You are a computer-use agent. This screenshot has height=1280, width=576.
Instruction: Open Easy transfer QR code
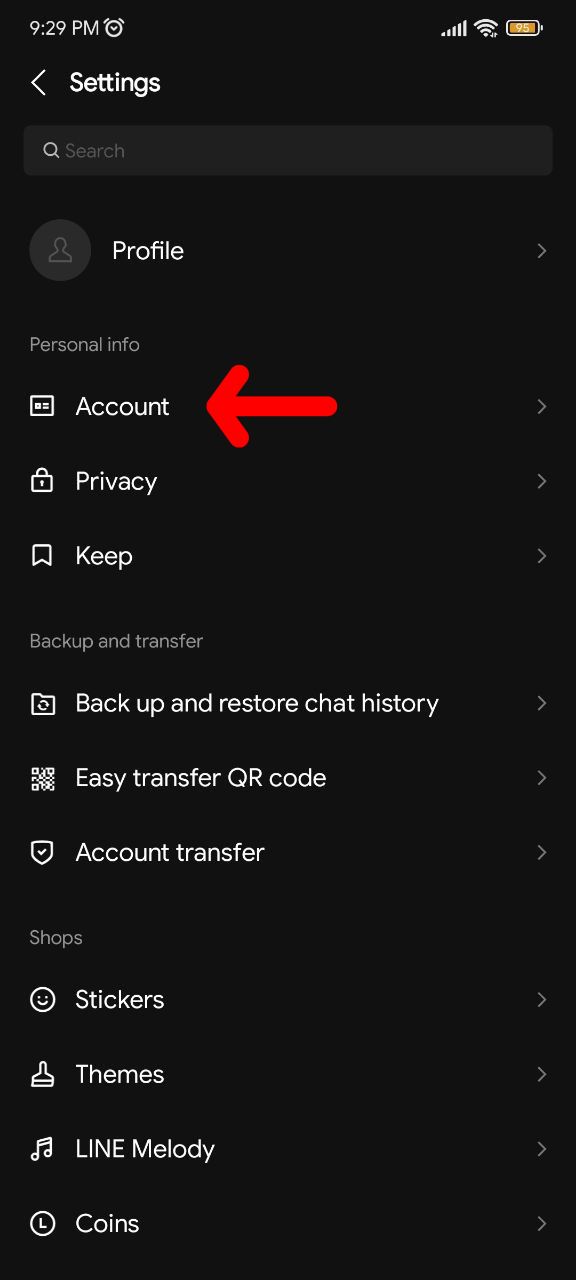coord(288,778)
